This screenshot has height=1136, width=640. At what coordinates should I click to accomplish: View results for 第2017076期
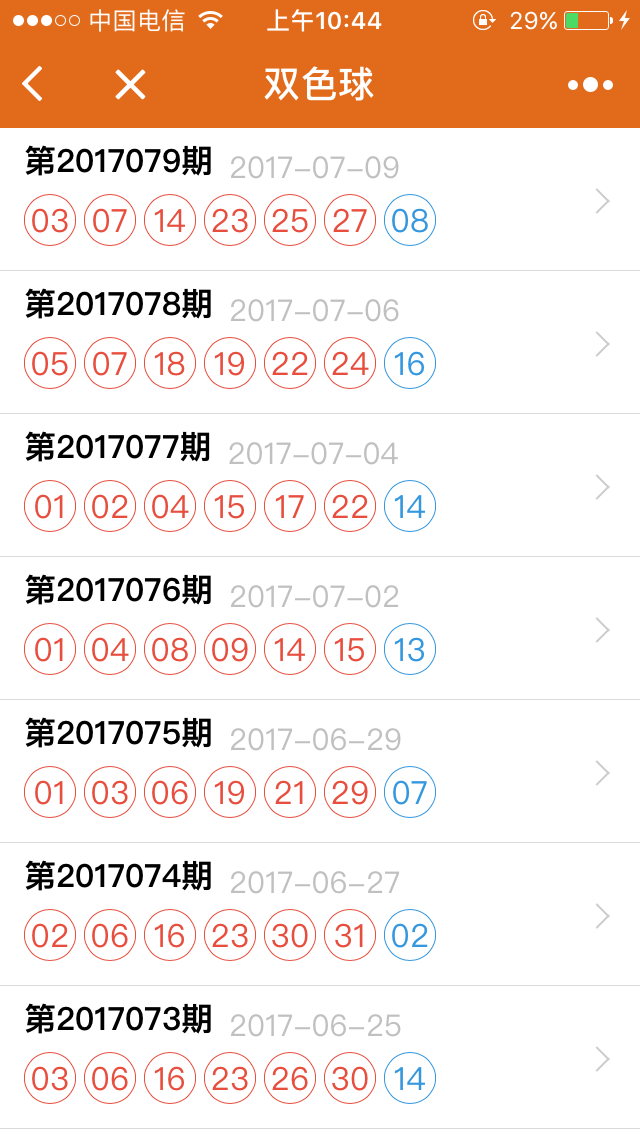(320, 627)
